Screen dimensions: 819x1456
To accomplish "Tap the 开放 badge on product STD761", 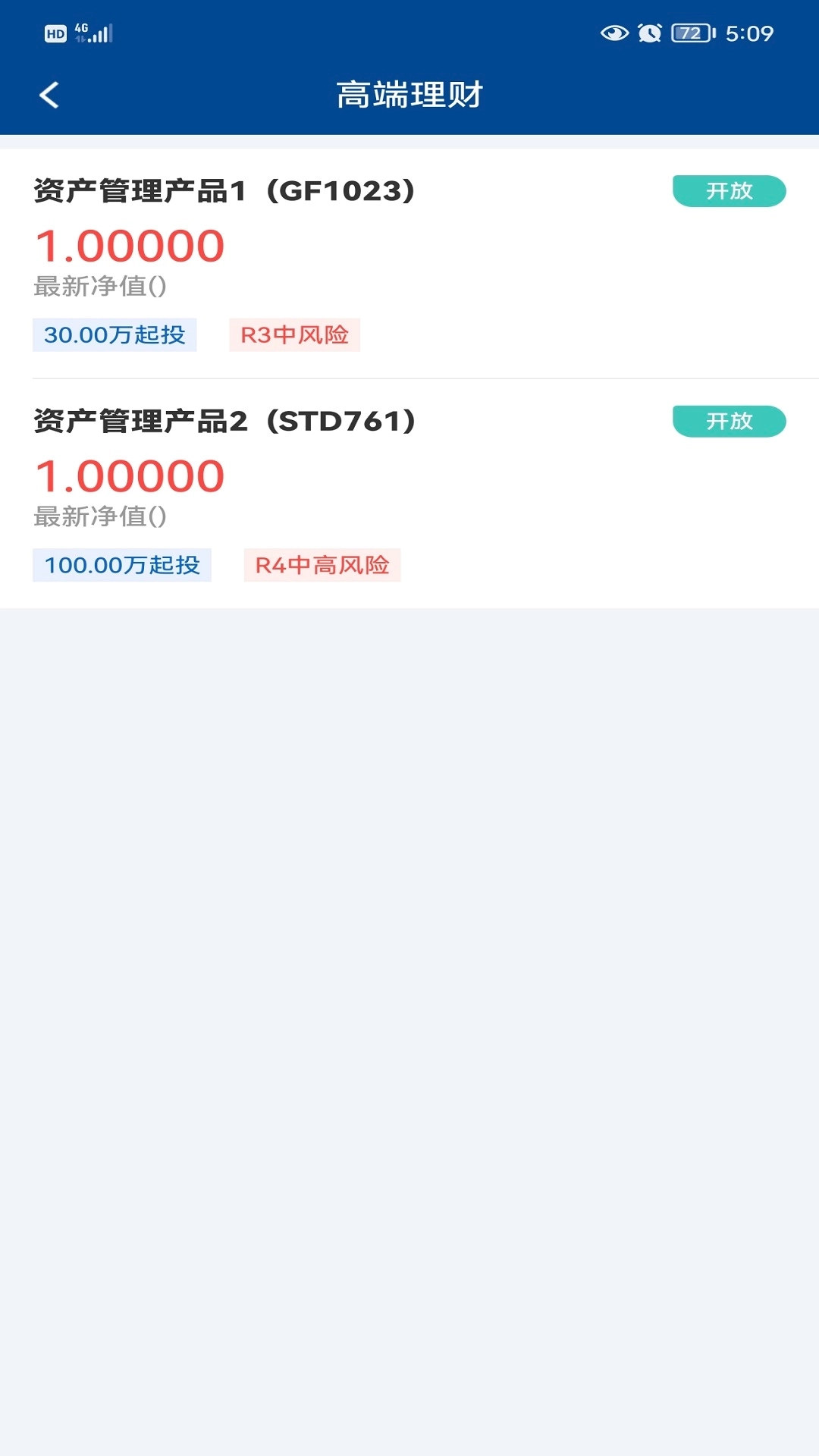I will 730,421.
